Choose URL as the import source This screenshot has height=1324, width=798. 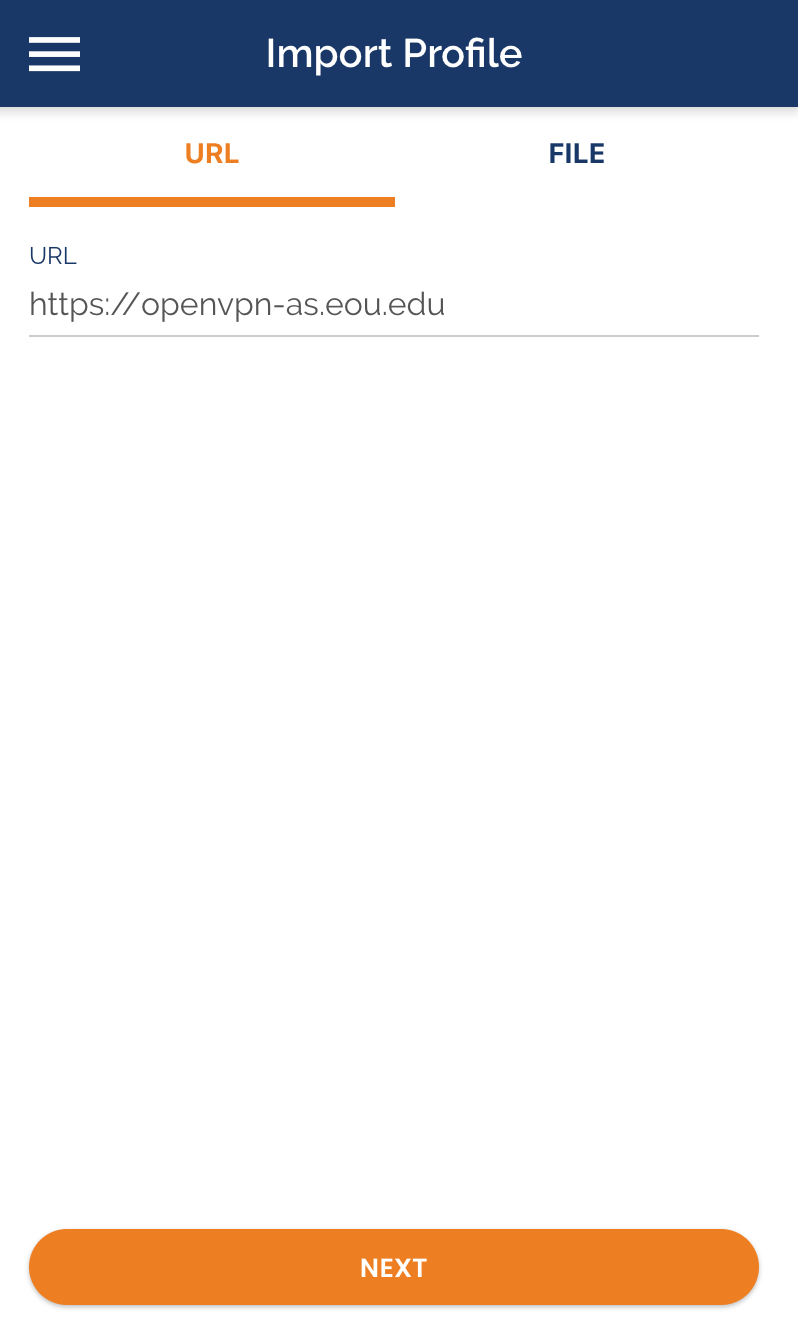211,153
